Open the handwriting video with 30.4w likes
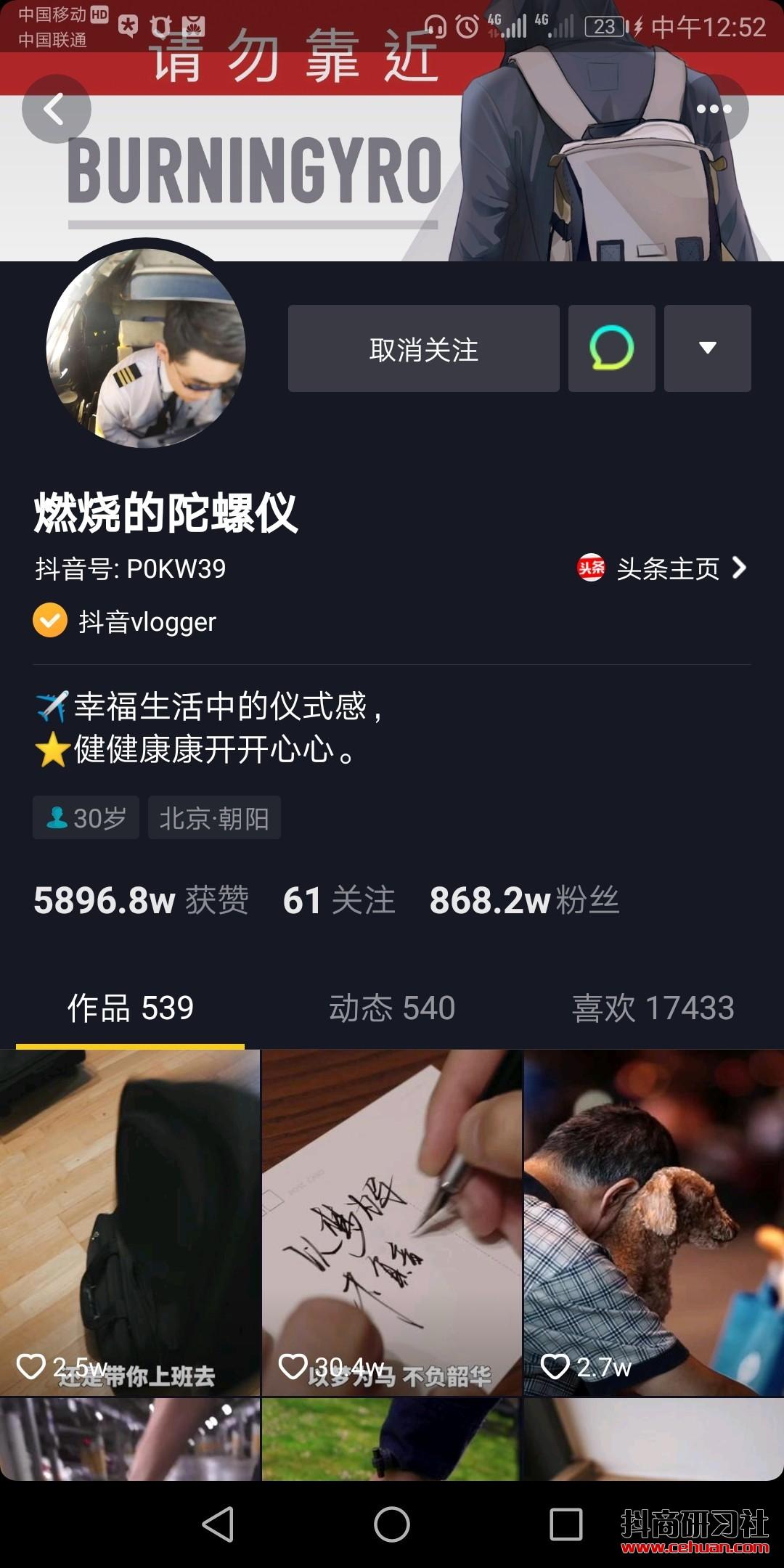Viewport: 784px width, 1568px height. tap(391, 1222)
